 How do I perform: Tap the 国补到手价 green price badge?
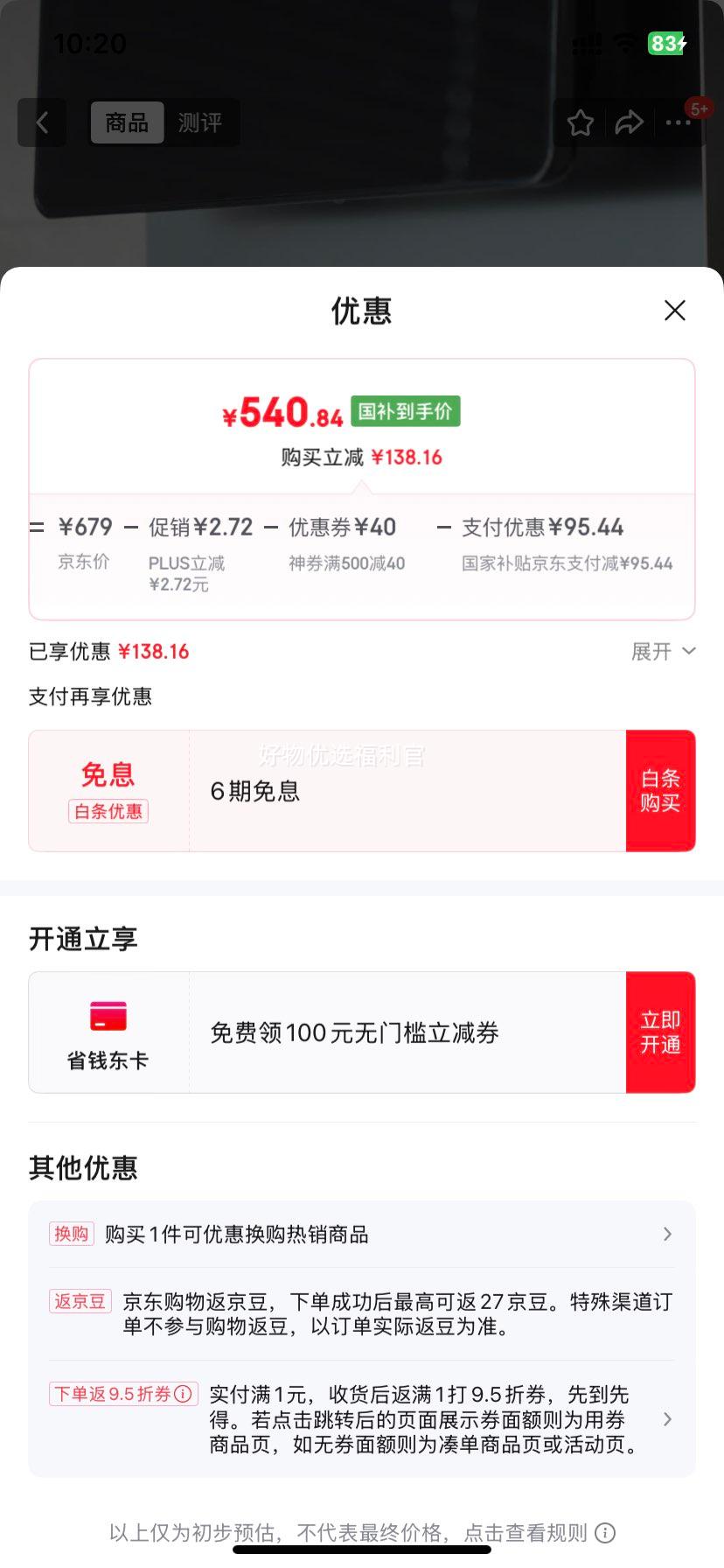405,410
